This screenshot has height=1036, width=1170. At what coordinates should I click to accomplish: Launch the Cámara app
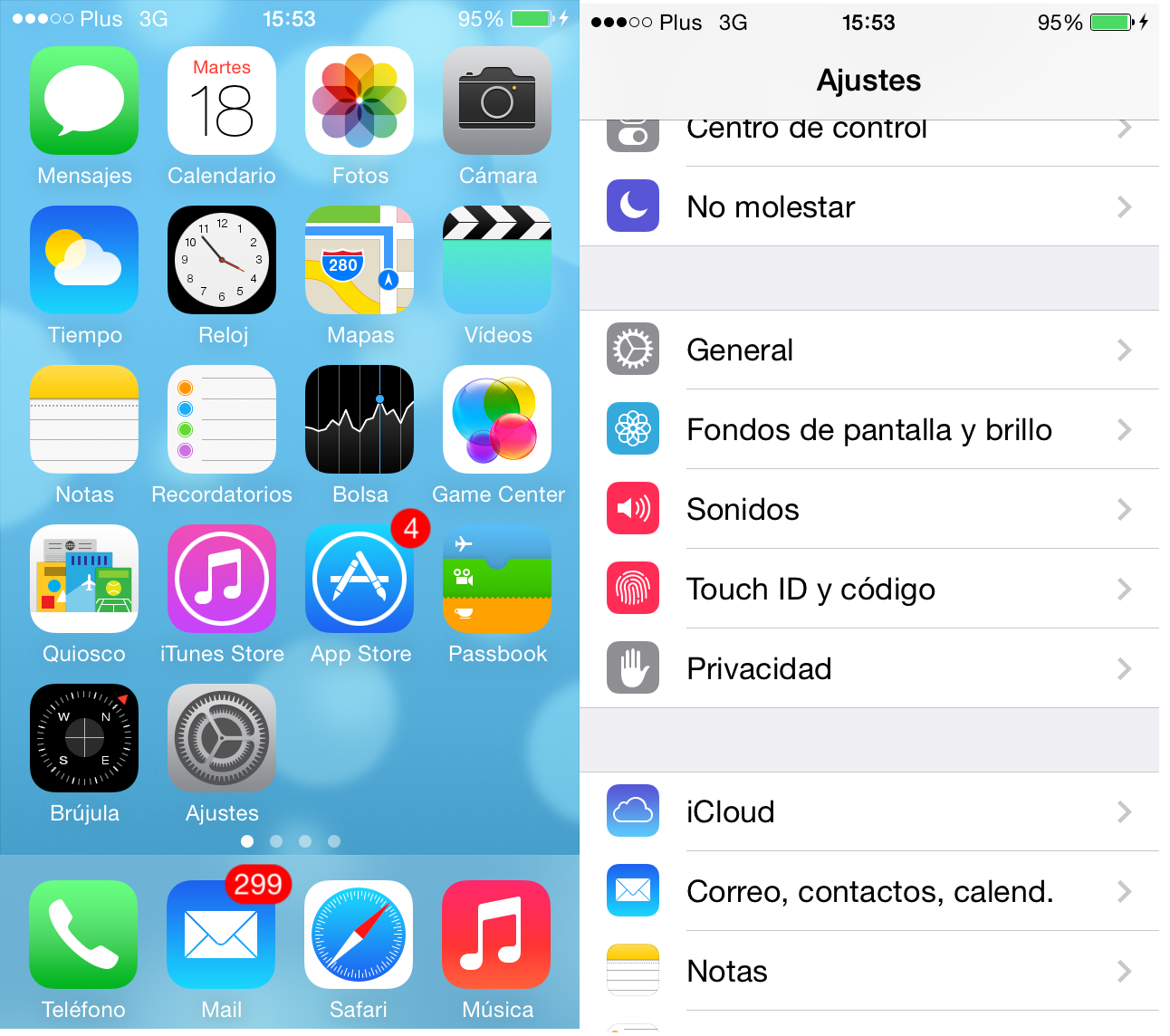[x=497, y=101]
